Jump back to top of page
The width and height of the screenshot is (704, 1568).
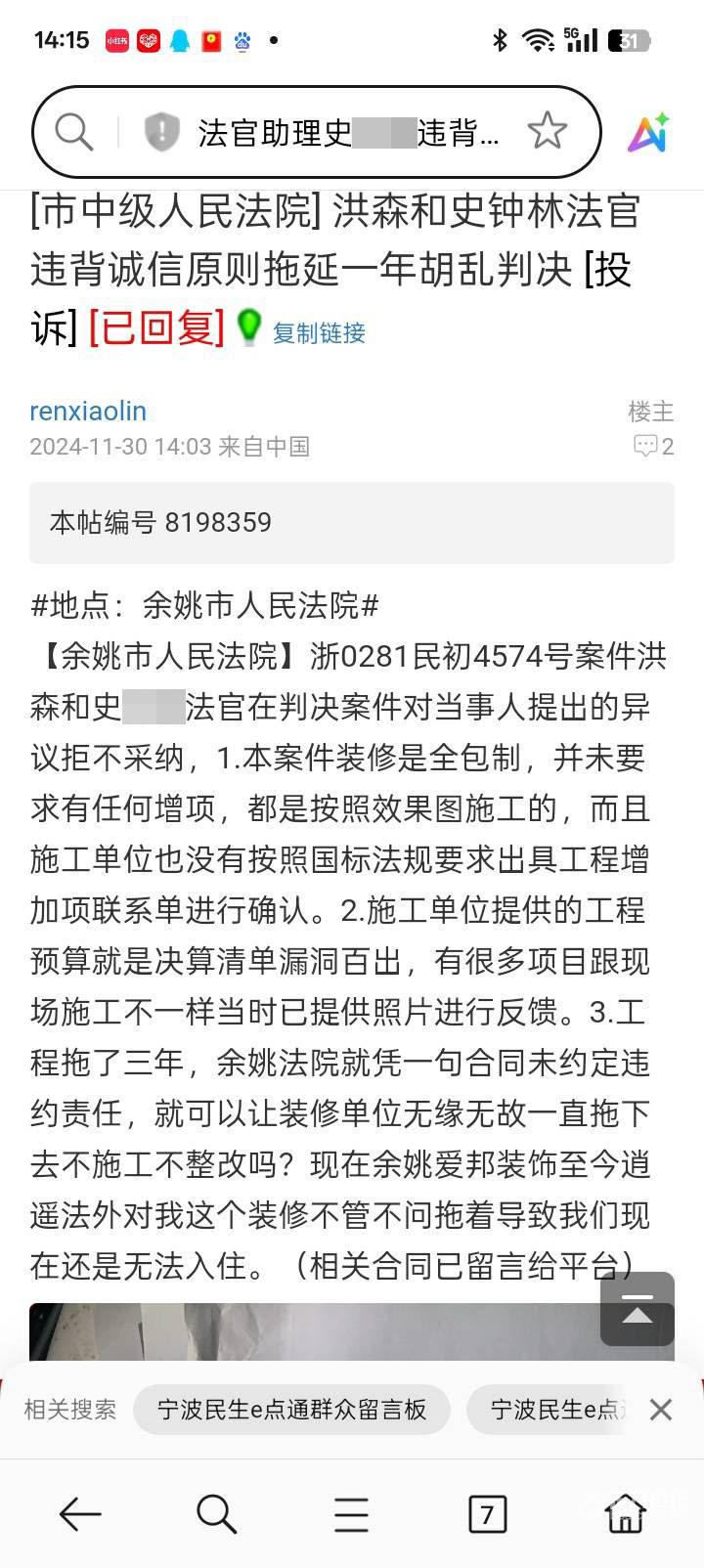pyautogui.click(x=637, y=1309)
